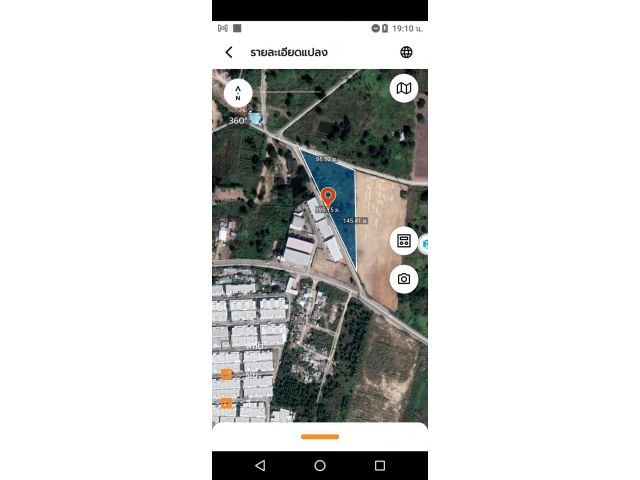This screenshot has height=480, width=640.
Task: Tap the Android home button
Action: 320,466
